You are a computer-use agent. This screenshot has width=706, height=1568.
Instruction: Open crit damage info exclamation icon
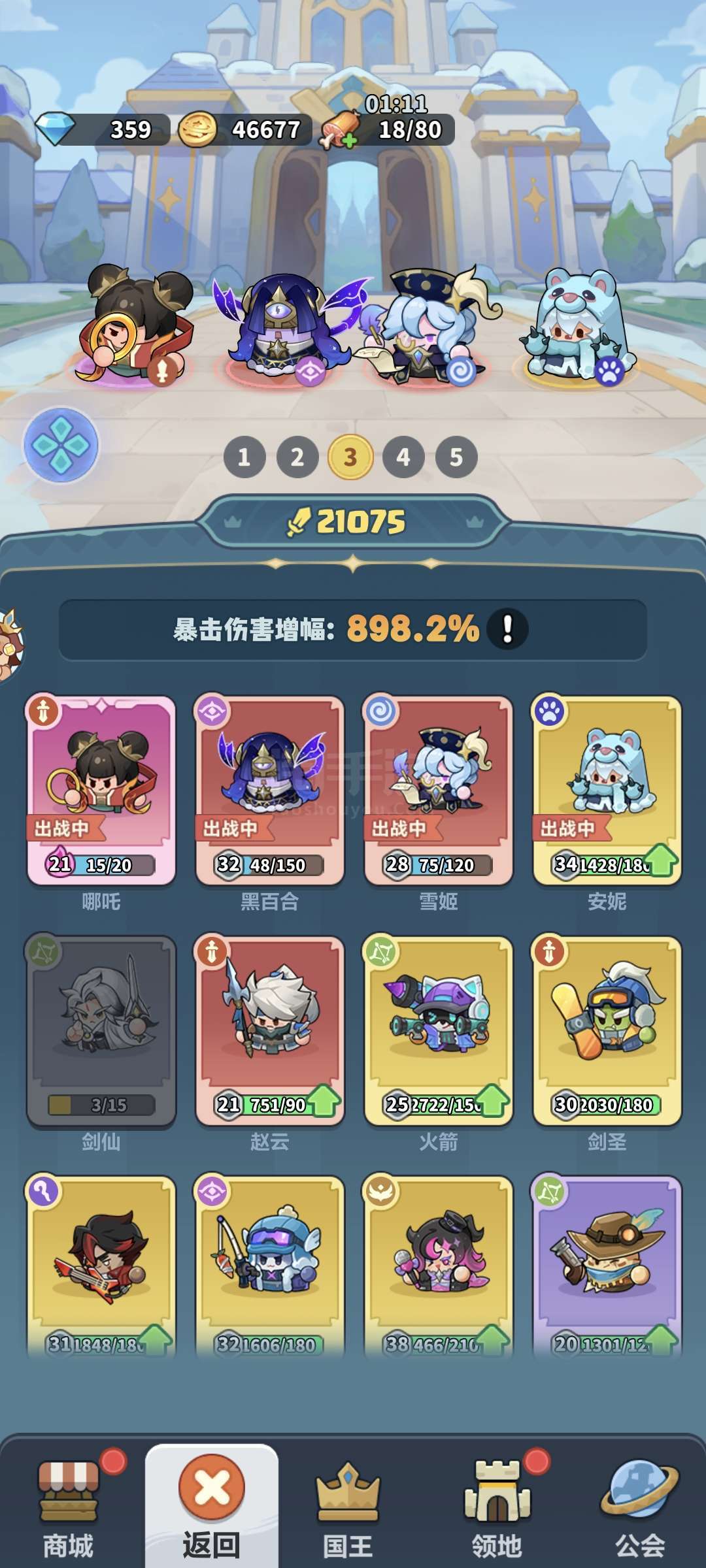pyautogui.click(x=507, y=629)
